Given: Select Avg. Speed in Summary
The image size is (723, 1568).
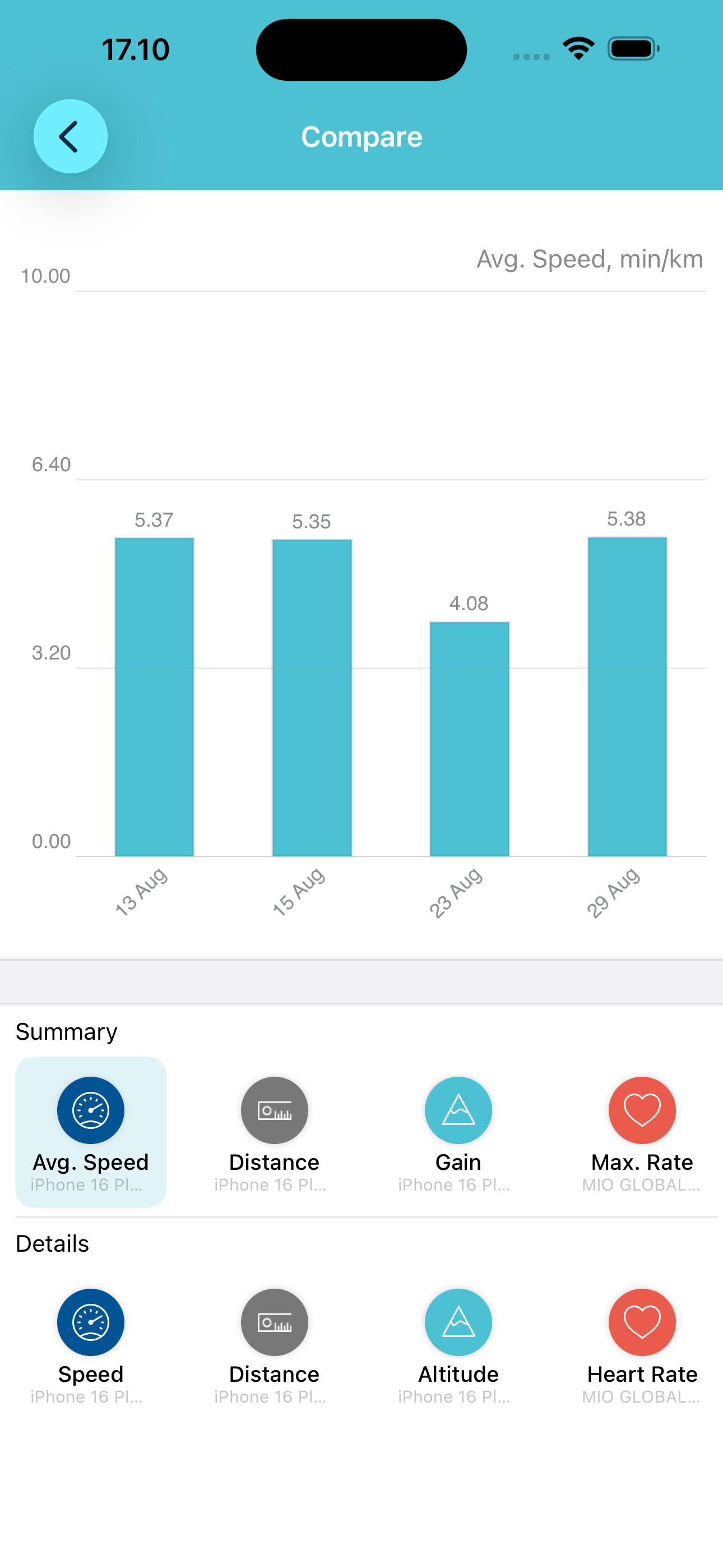Looking at the screenshot, I should [91, 1131].
